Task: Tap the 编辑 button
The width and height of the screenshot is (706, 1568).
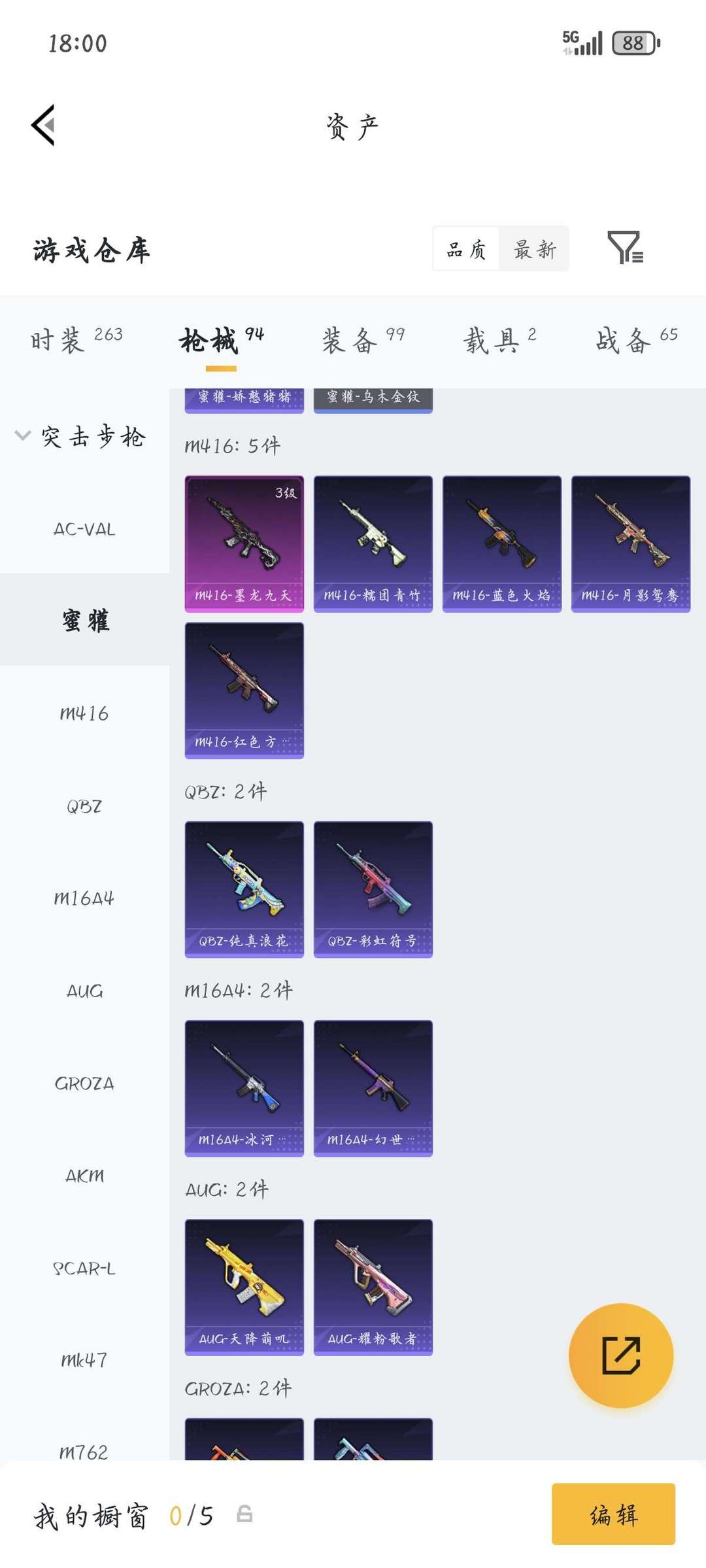Action: 613,1514
